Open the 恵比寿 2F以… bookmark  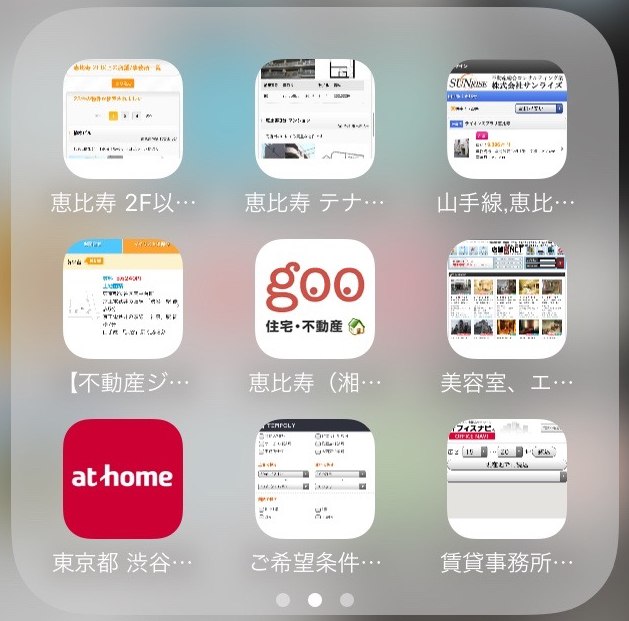pos(123,119)
